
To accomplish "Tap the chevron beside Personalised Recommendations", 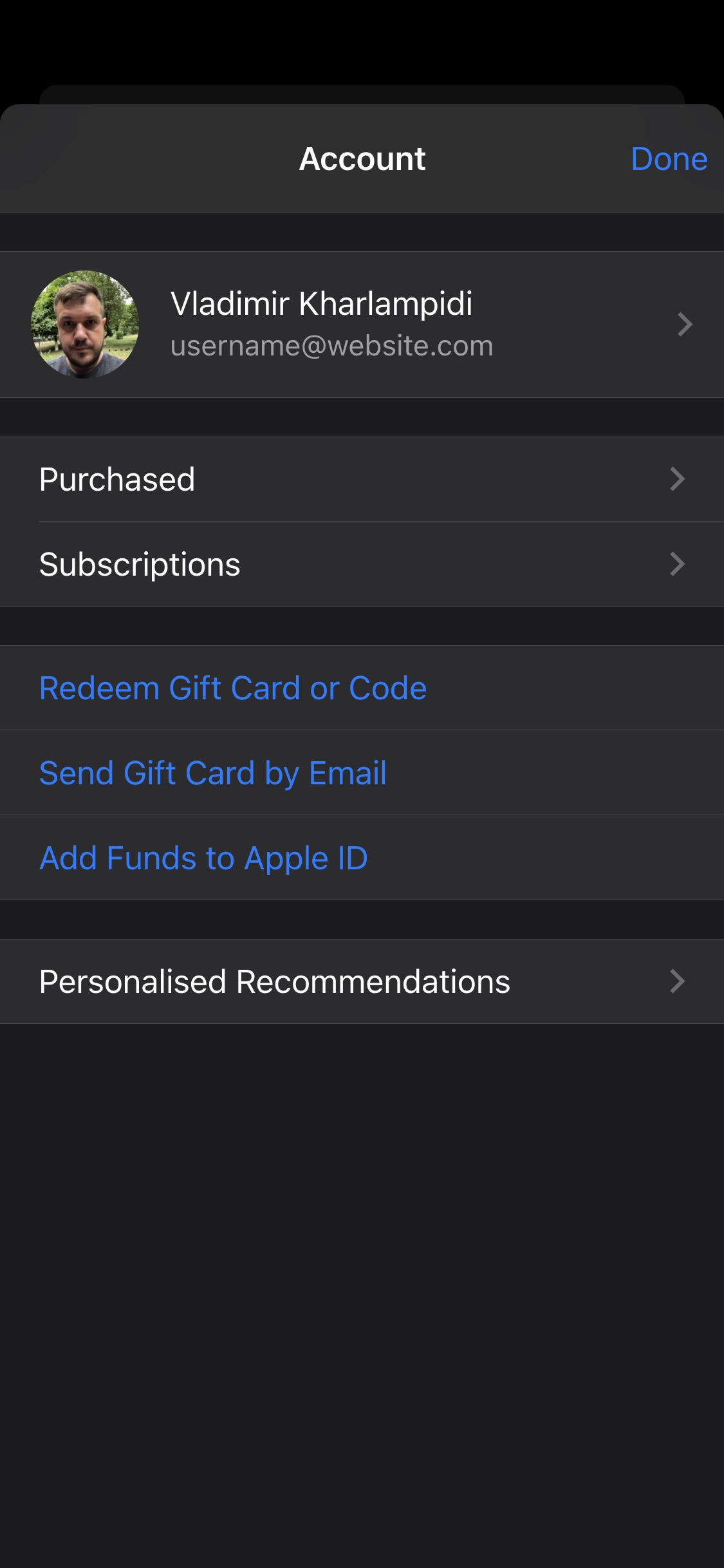I will click(676, 981).
